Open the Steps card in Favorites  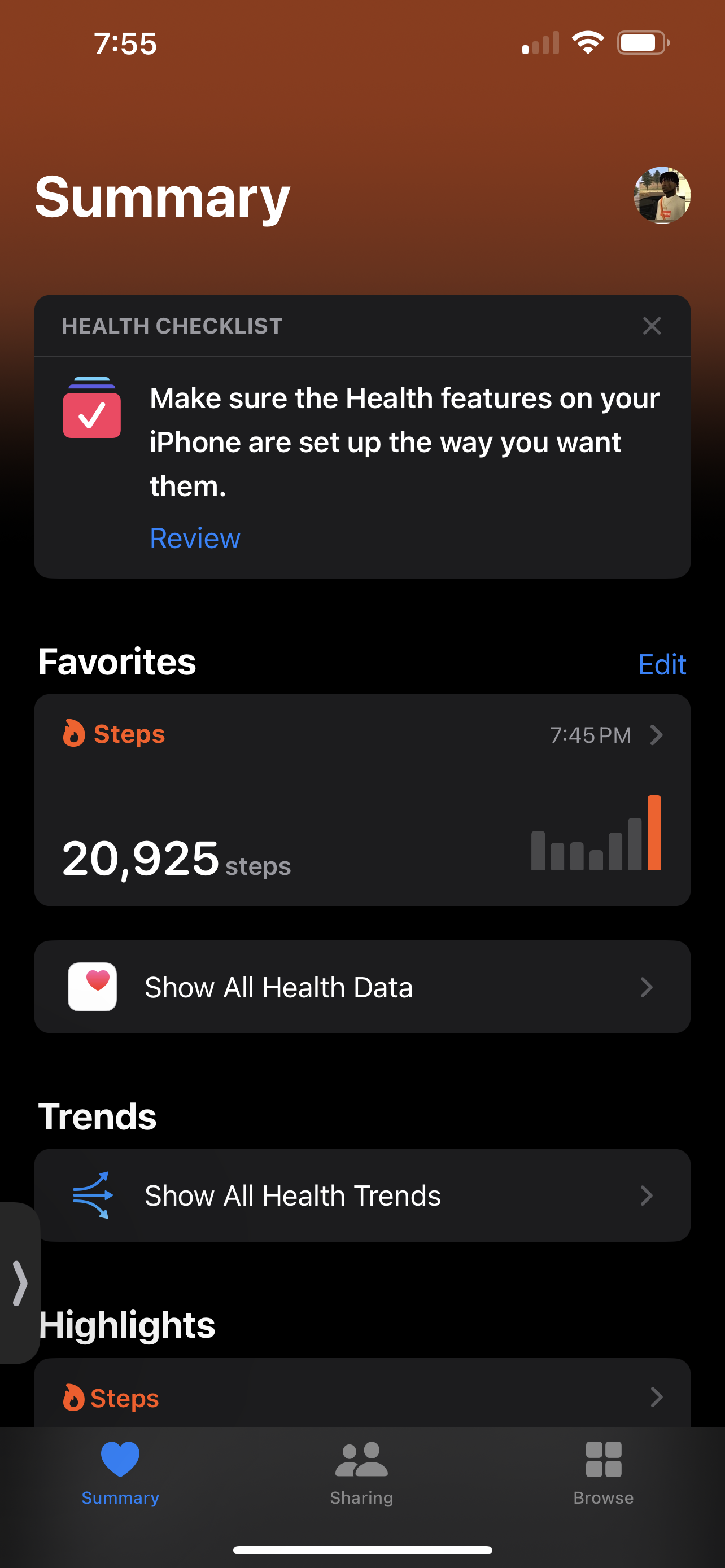point(362,799)
